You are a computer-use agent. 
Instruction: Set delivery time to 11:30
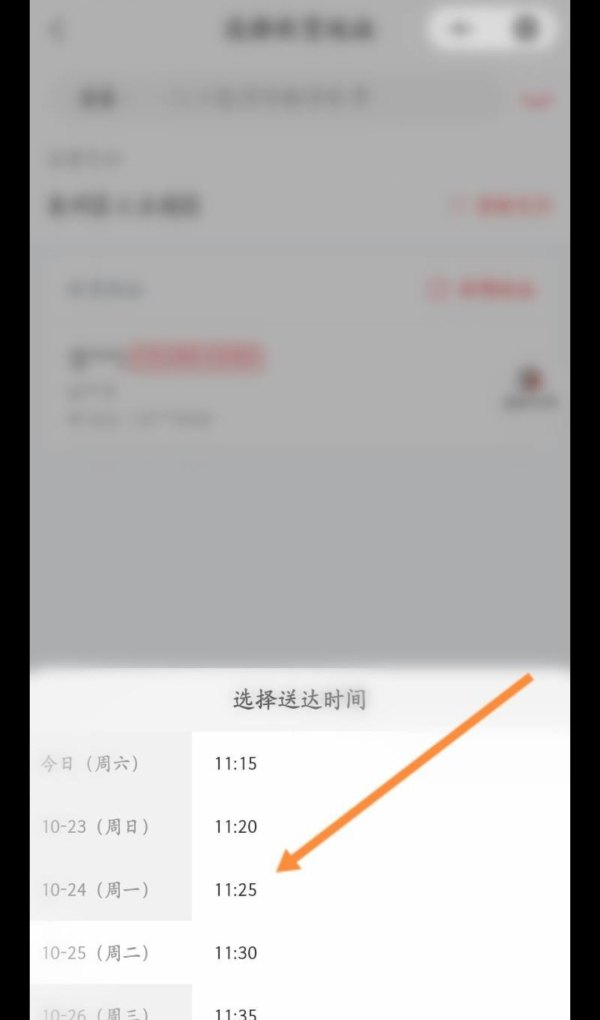click(236, 953)
